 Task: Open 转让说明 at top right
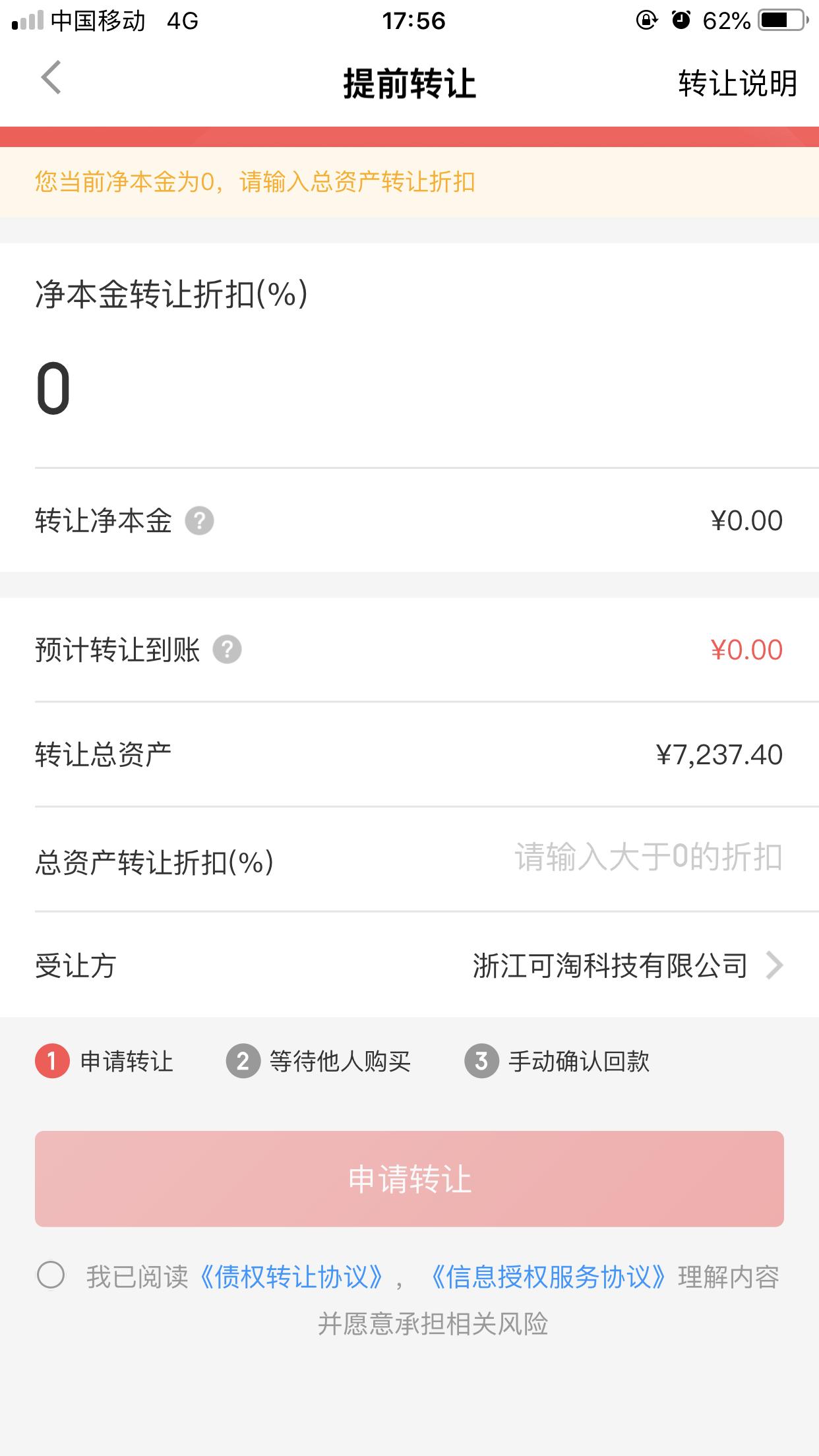click(x=738, y=83)
